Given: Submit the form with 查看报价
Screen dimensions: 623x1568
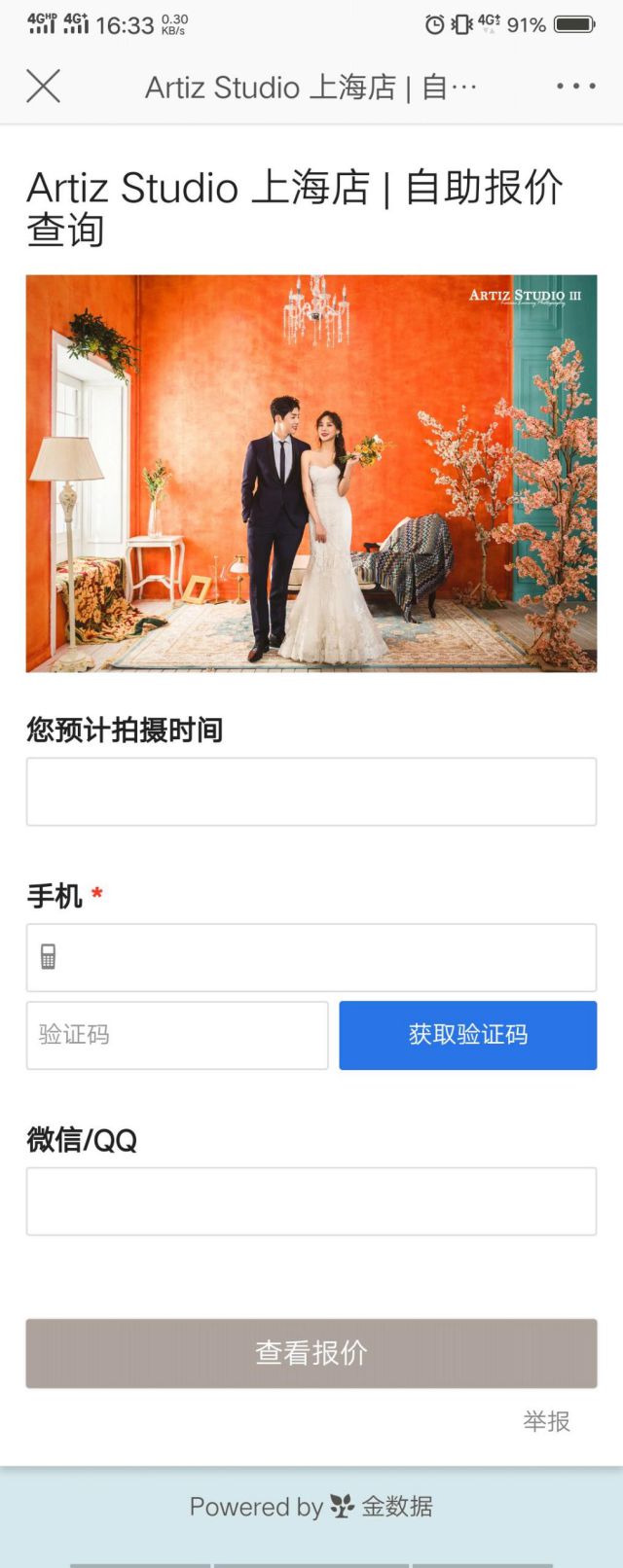Looking at the screenshot, I should [x=311, y=1353].
